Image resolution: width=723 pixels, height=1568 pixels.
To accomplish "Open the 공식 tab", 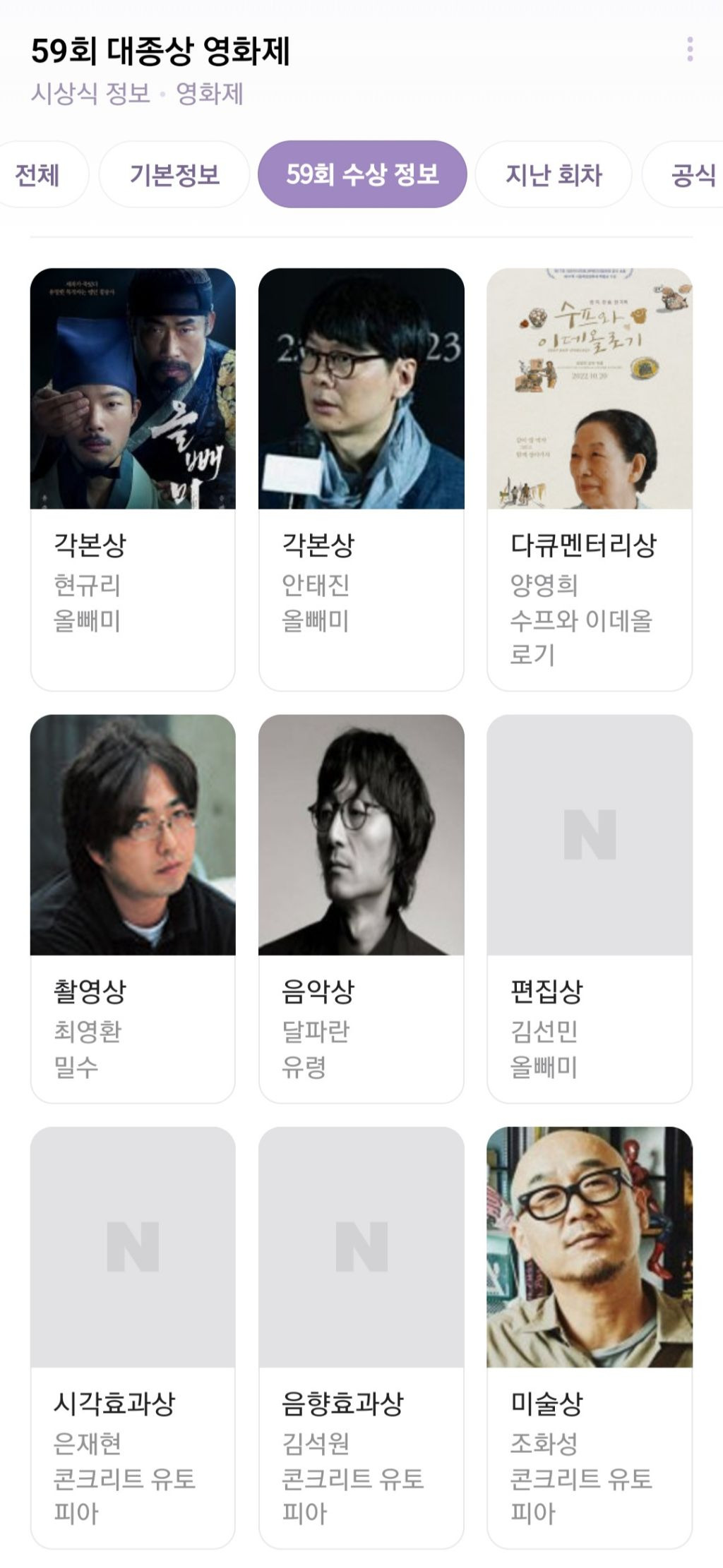I will pos(683,174).
